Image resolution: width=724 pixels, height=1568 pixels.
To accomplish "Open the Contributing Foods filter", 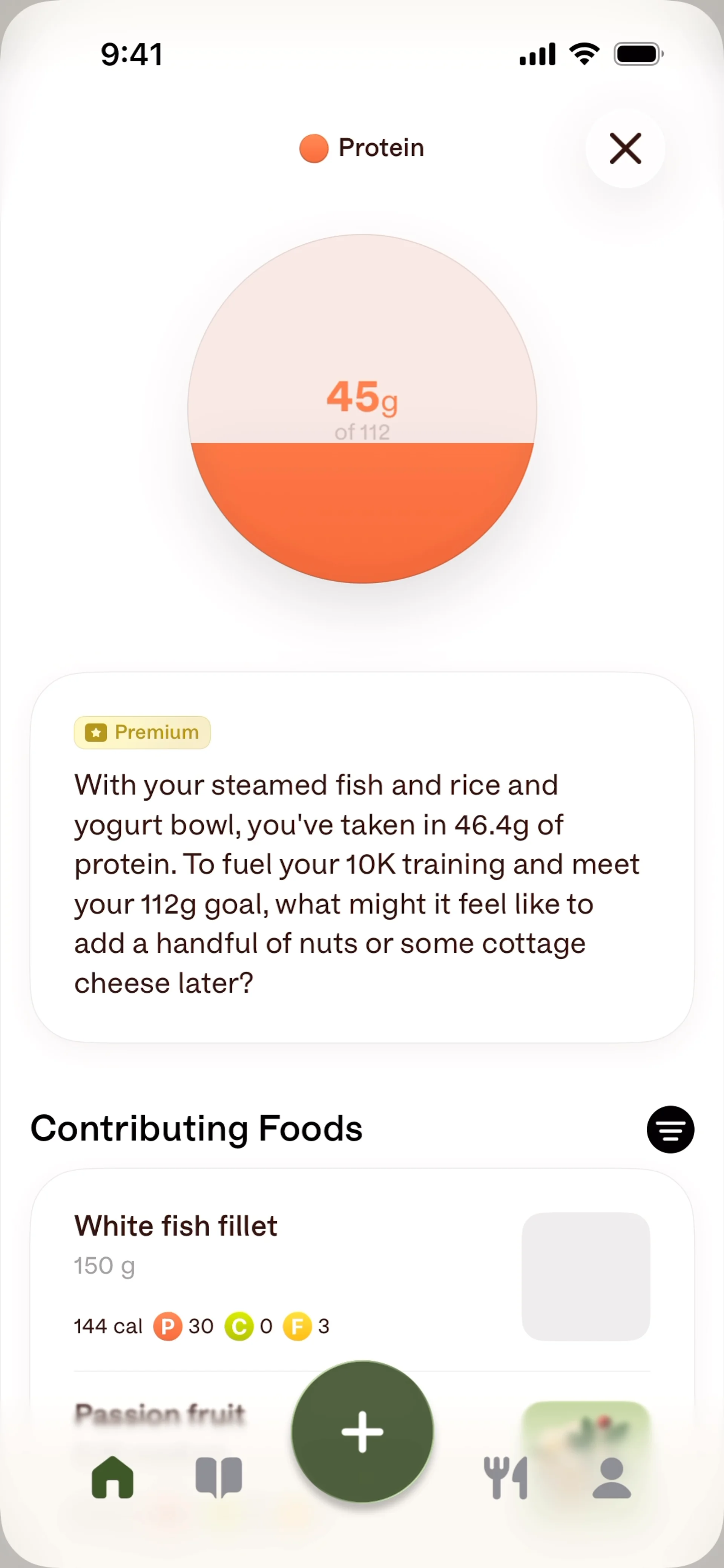I will tap(670, 1129).
